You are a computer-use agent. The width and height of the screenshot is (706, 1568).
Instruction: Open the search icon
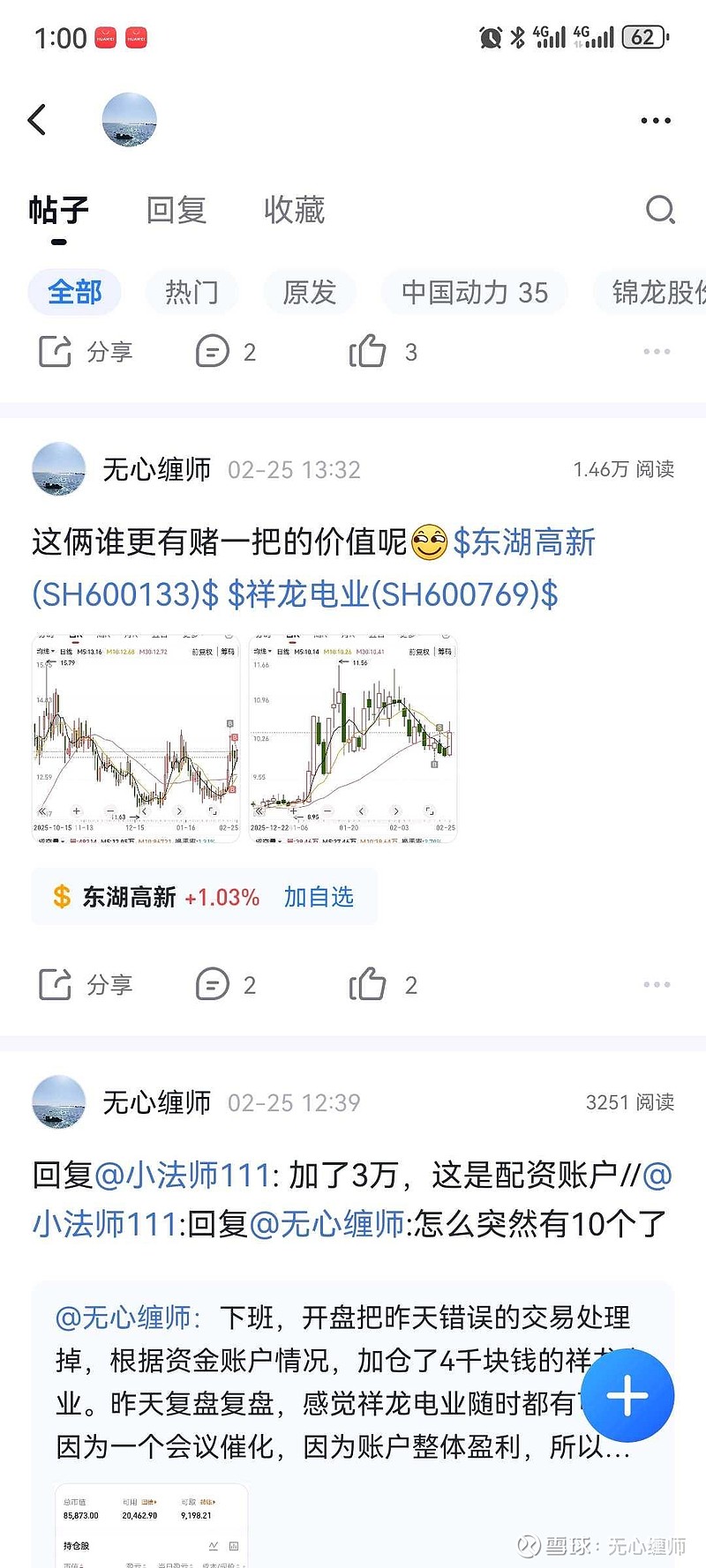click(660, 210)
